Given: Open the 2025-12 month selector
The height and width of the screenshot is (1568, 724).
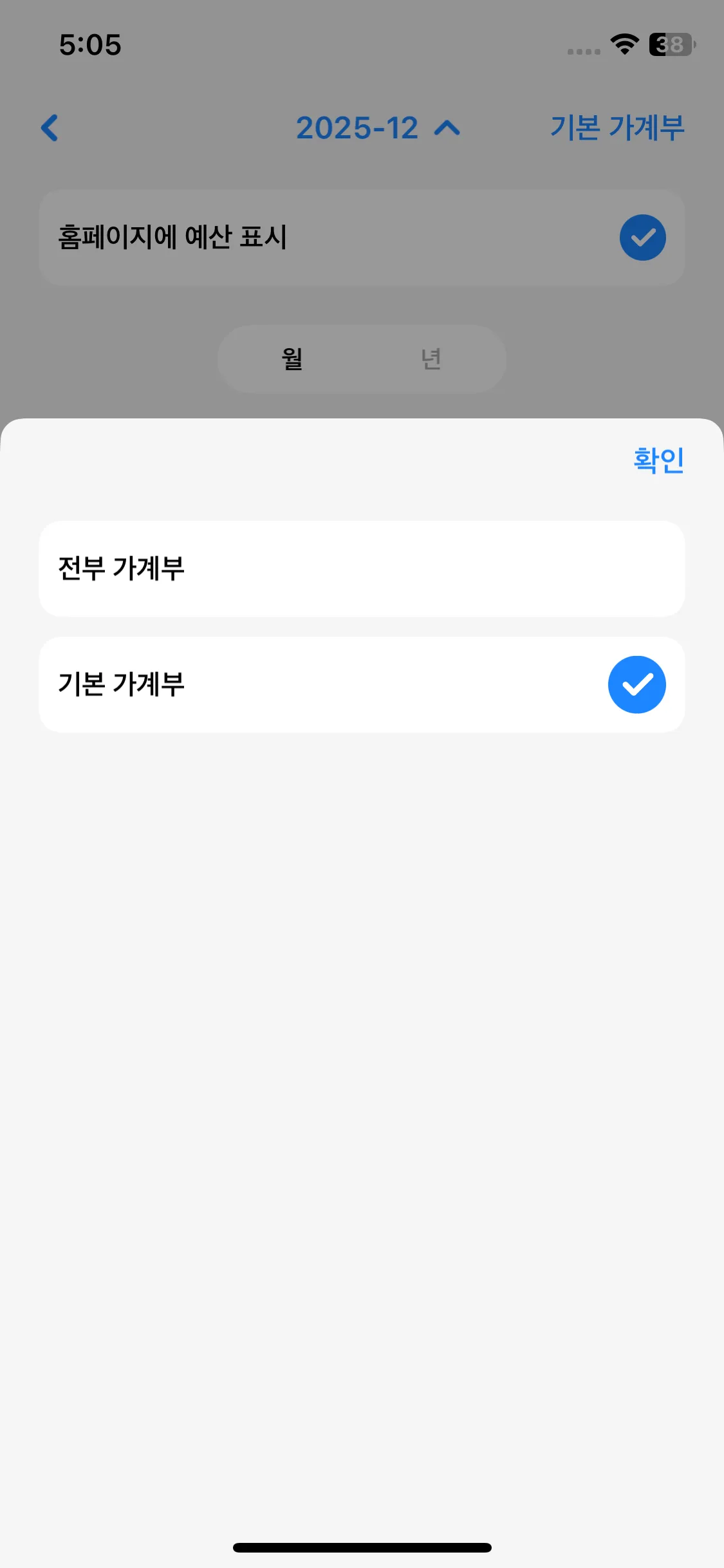Looking at the screenshot, I should tap(358, 128).
